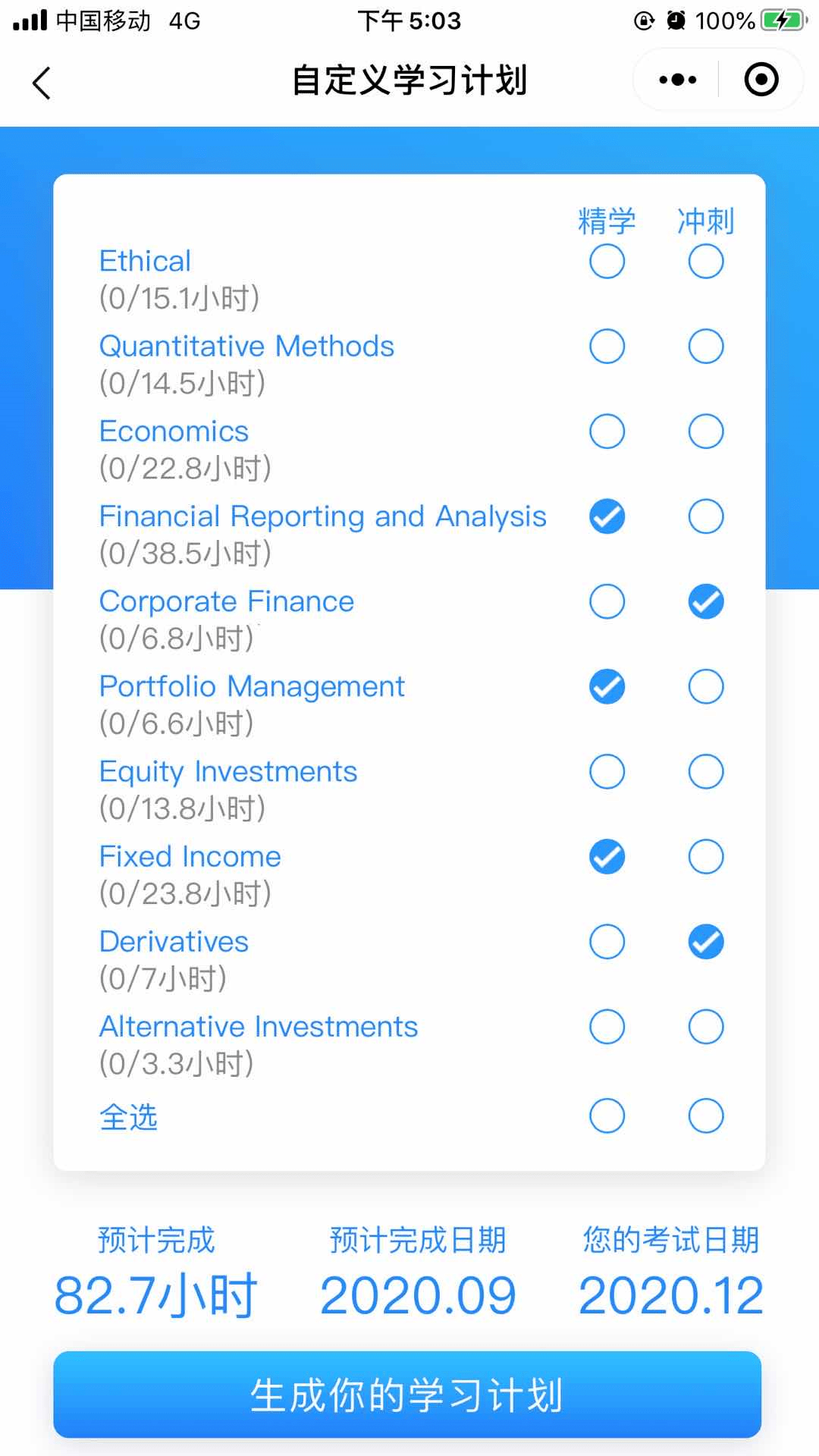The height and width of the screenshot is (1456, 819).
Task: Choose 冲刺 for Economics
Action: (705, 431)
